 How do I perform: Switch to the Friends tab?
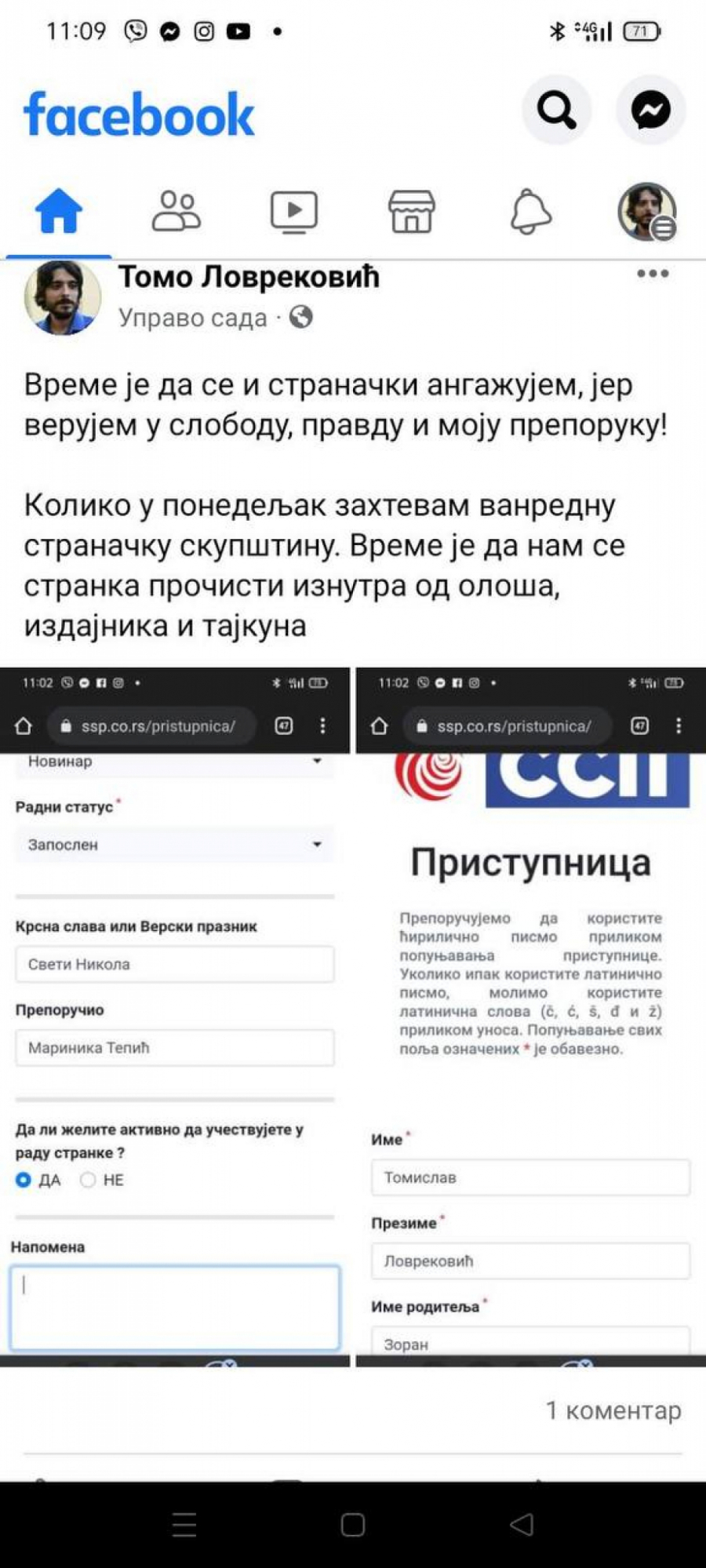pos(176,212)
